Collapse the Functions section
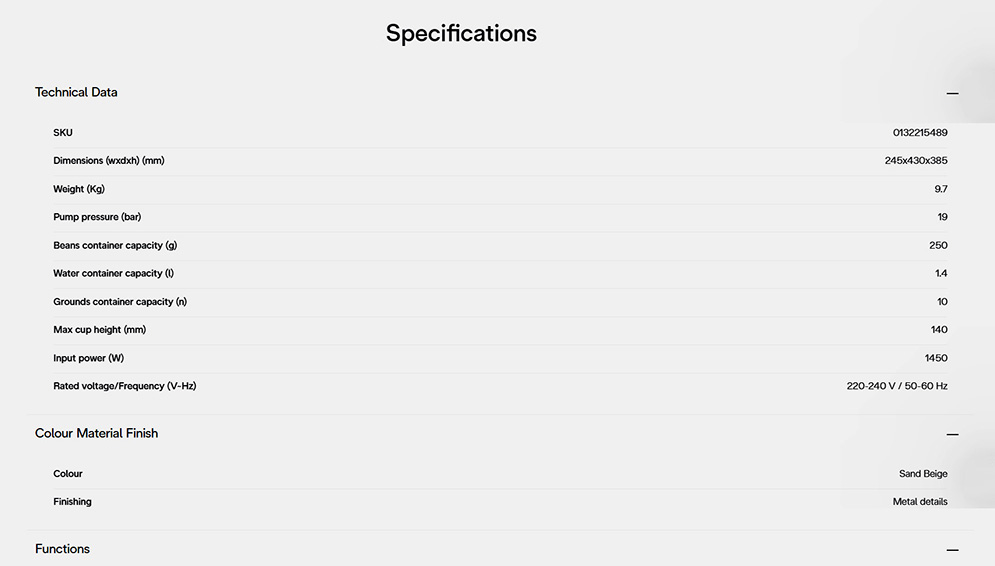Image resolution: width=995 pixels, height=566 pixels. click(x=952, y=550)
